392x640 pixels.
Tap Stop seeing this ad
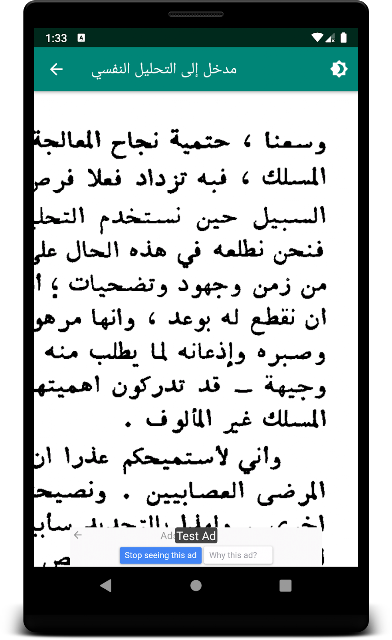point(160,555)
